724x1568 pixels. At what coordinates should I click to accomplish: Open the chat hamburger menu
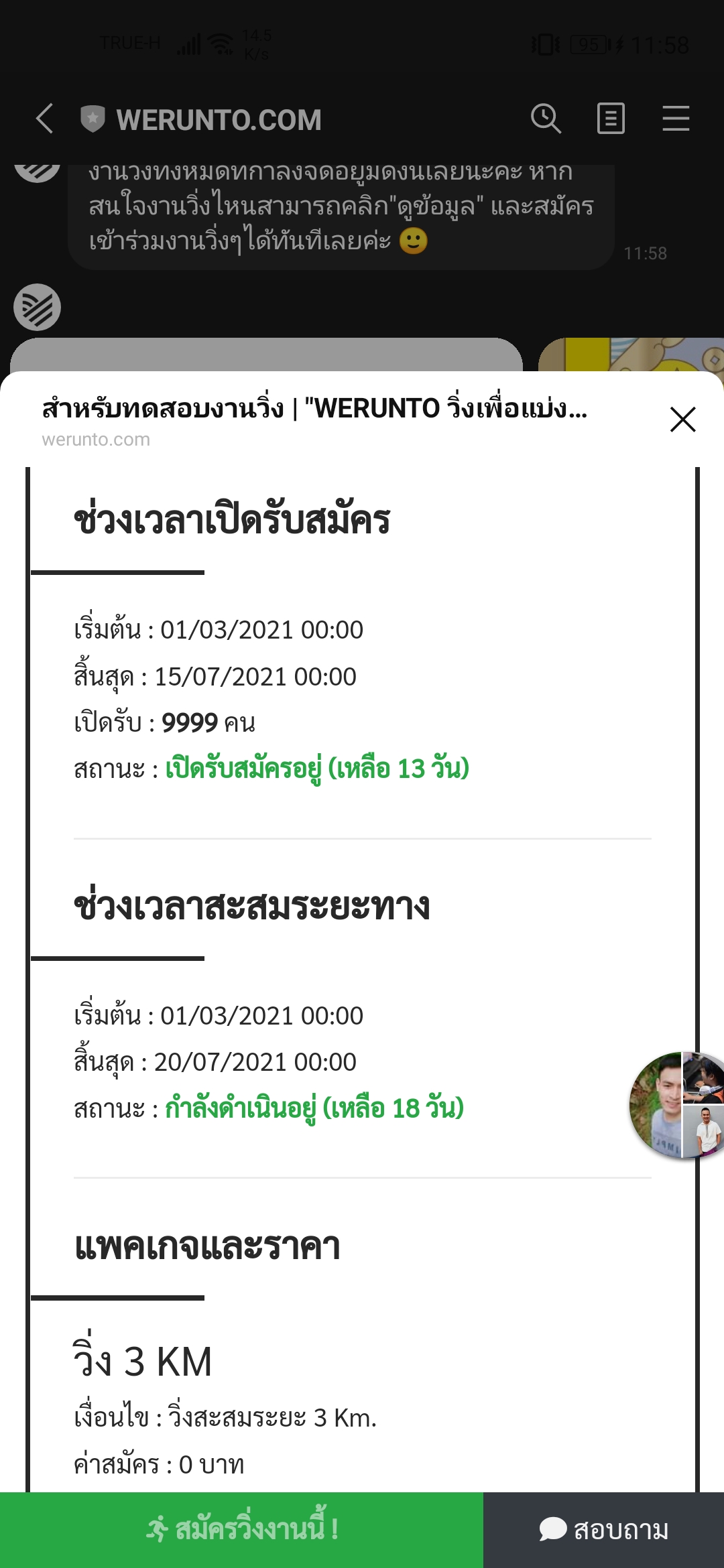click(x=676, y=119)
